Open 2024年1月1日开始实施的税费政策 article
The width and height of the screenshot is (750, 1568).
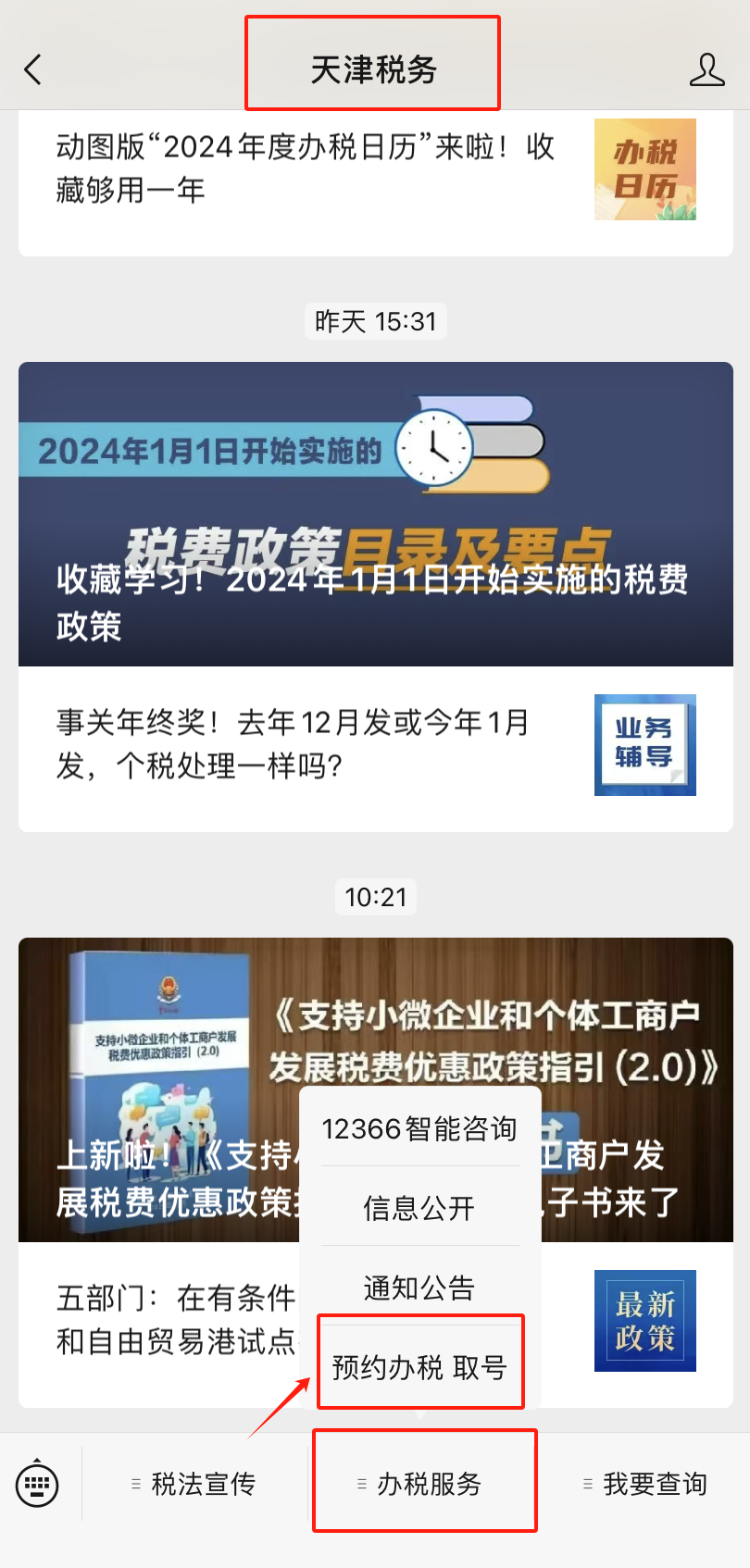[375, 514]
